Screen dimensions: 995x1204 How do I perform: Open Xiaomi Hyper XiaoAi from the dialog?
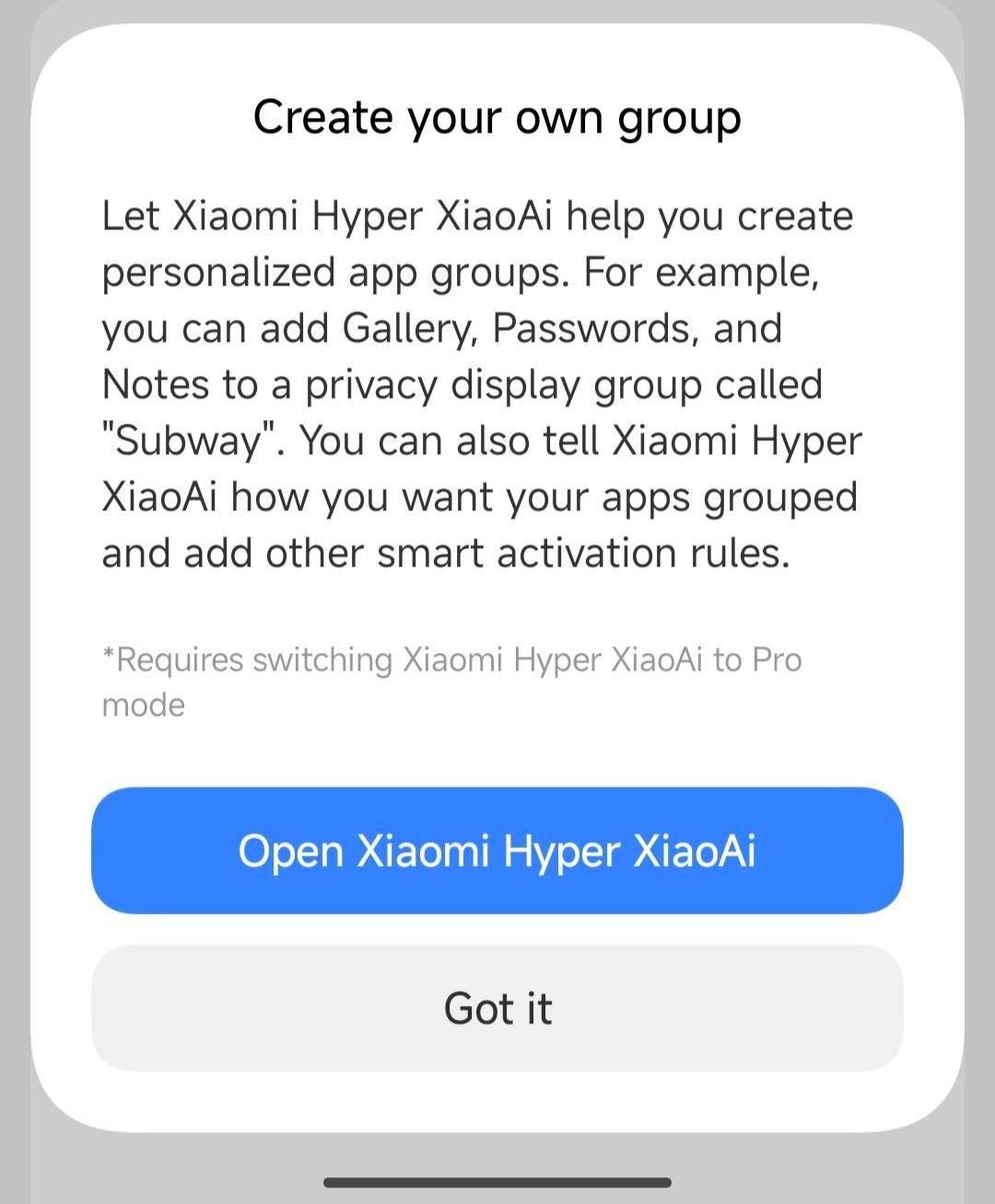coord(497,850)
